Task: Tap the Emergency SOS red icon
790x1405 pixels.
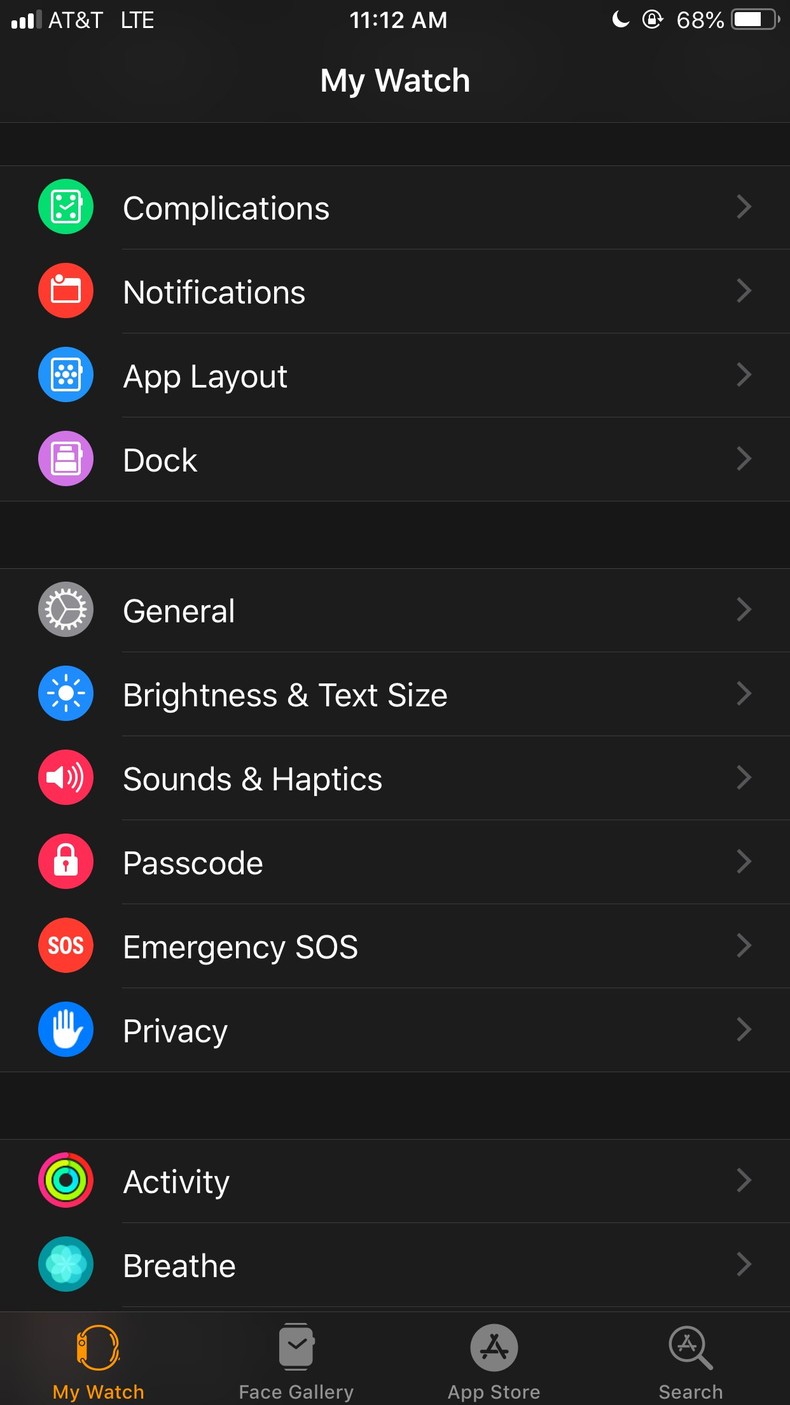Action: click(x=65, y=945)
